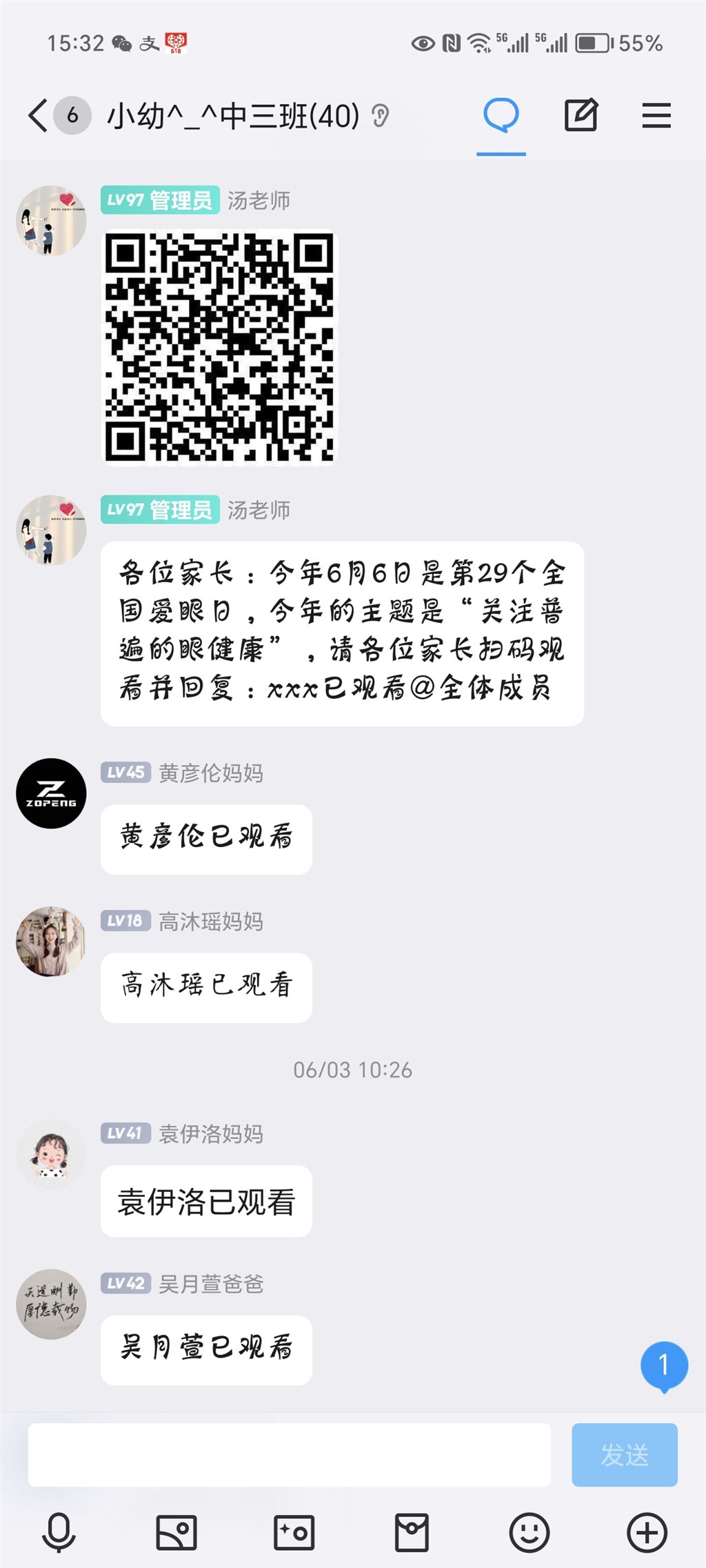Go back to the message list
This screenshot has height=1568, width=706.
[39, 115]
